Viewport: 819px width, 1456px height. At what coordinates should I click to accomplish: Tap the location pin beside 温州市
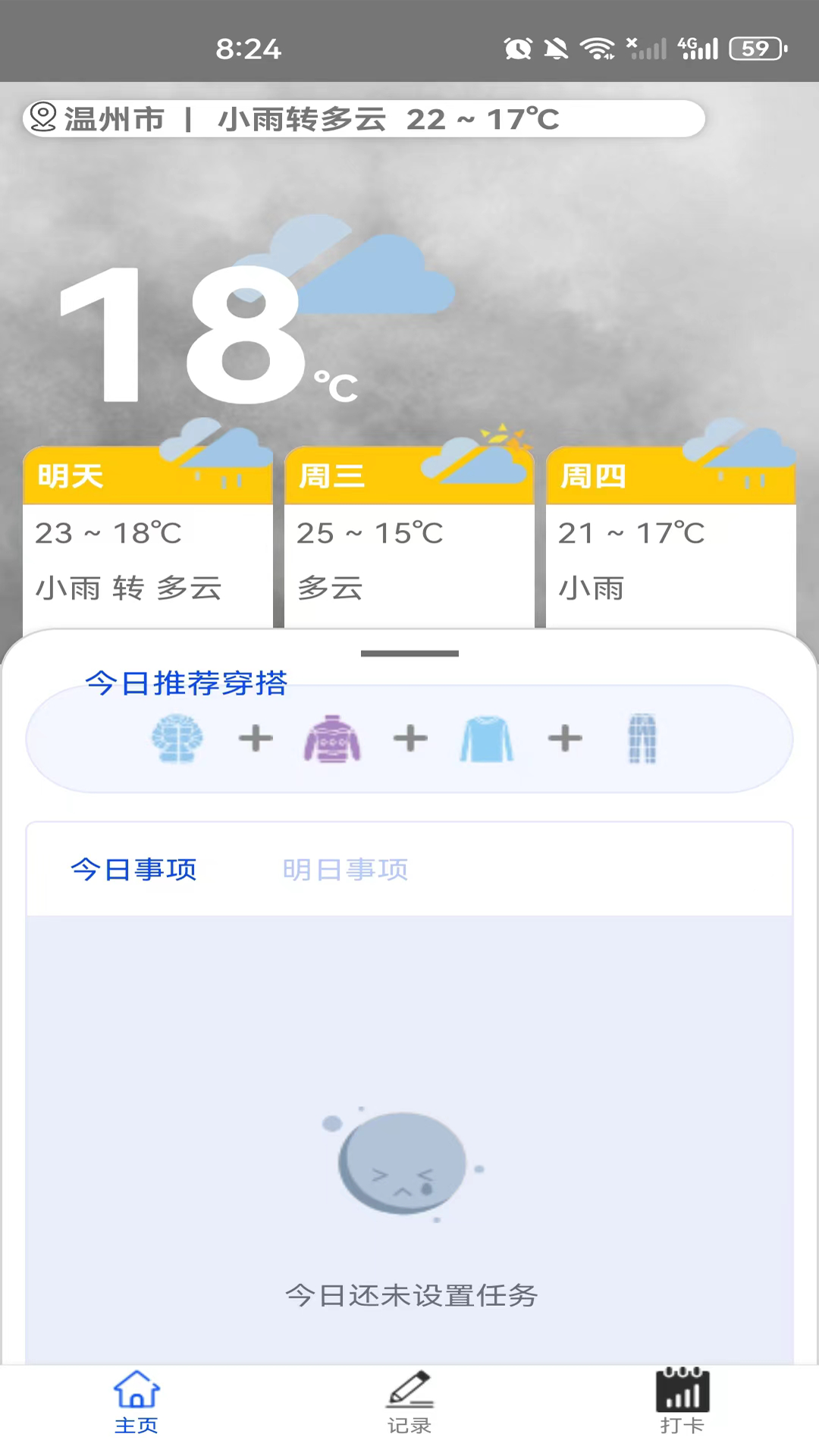tap(43, 118)
